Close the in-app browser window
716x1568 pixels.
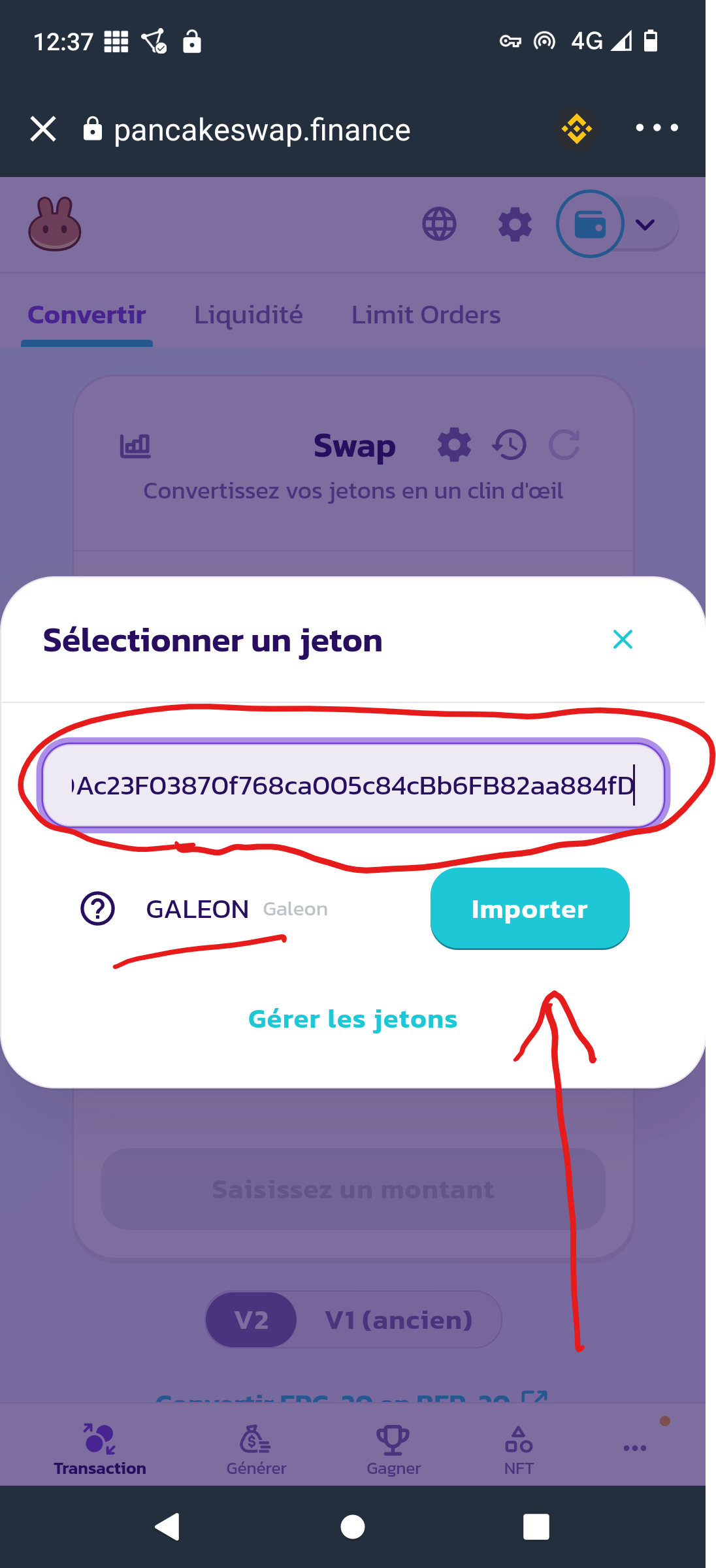point(43,129)
